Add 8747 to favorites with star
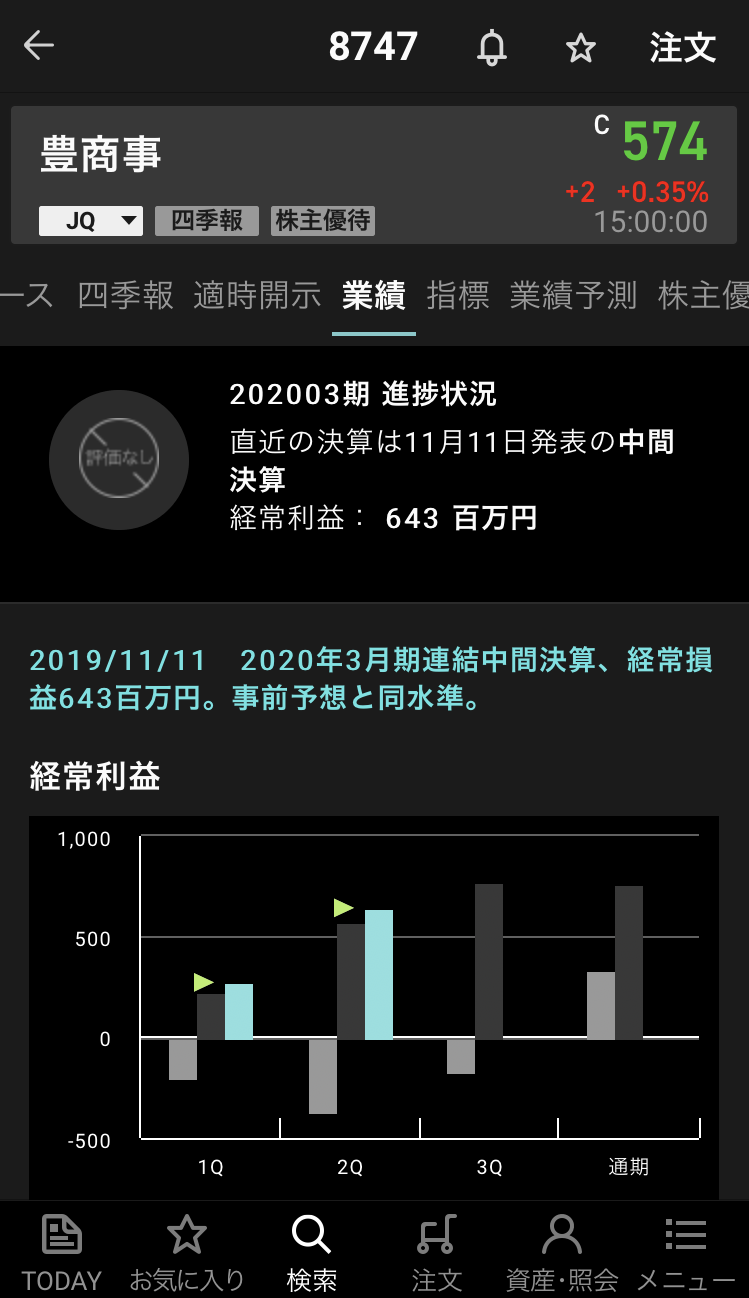Image resolution: width=749 pixels, height=1298 pixels. (x=581, y=47)
